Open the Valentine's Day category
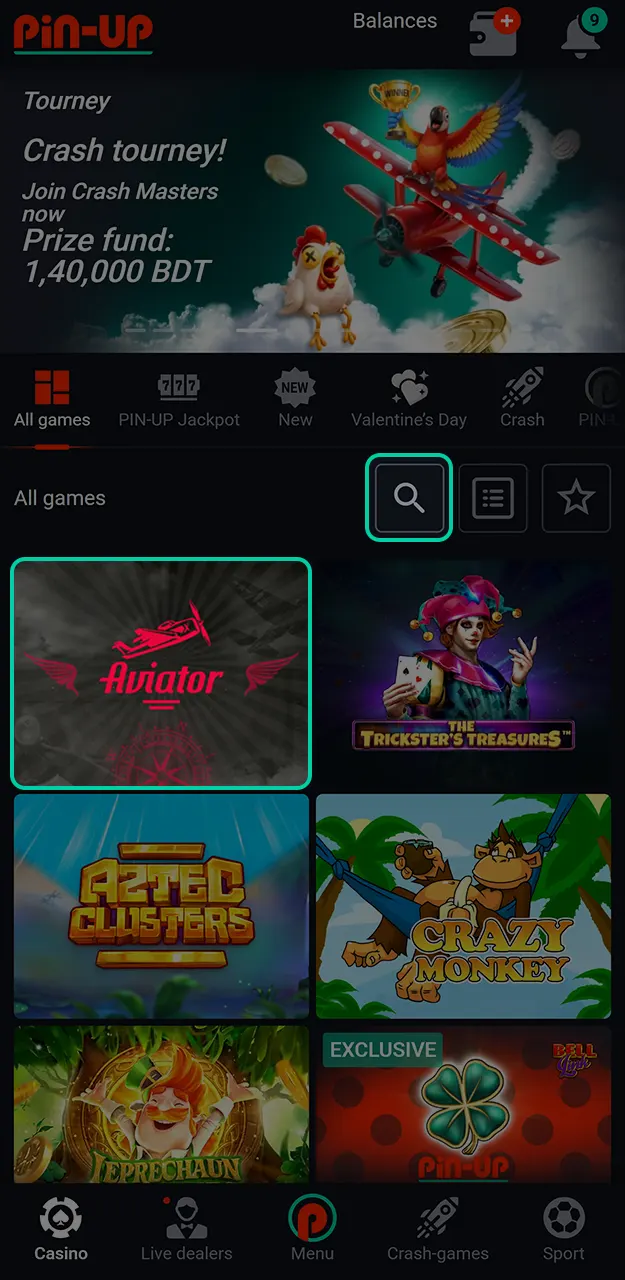 [409, 399]
